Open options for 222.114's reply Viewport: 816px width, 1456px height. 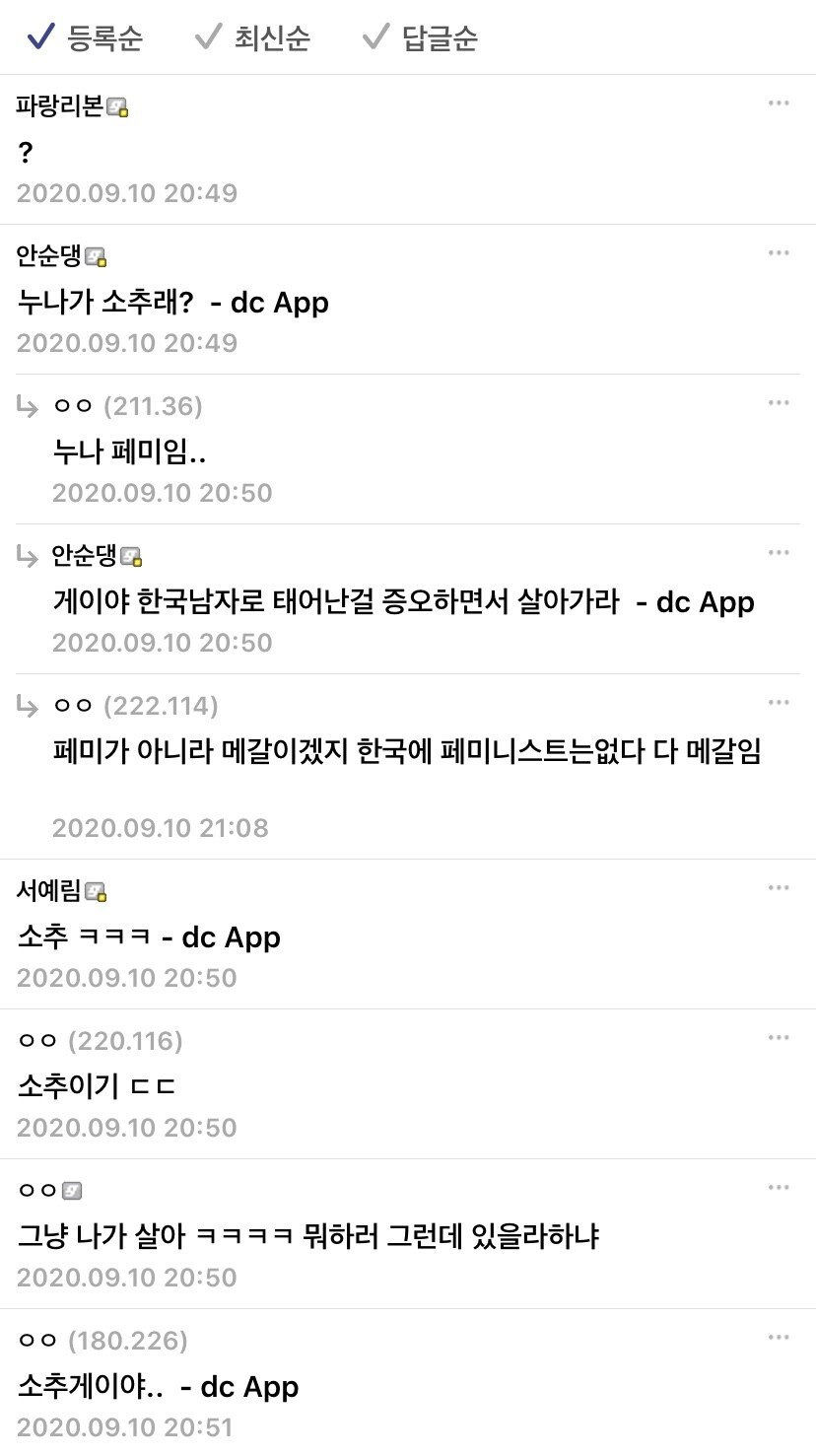point(779,703)
